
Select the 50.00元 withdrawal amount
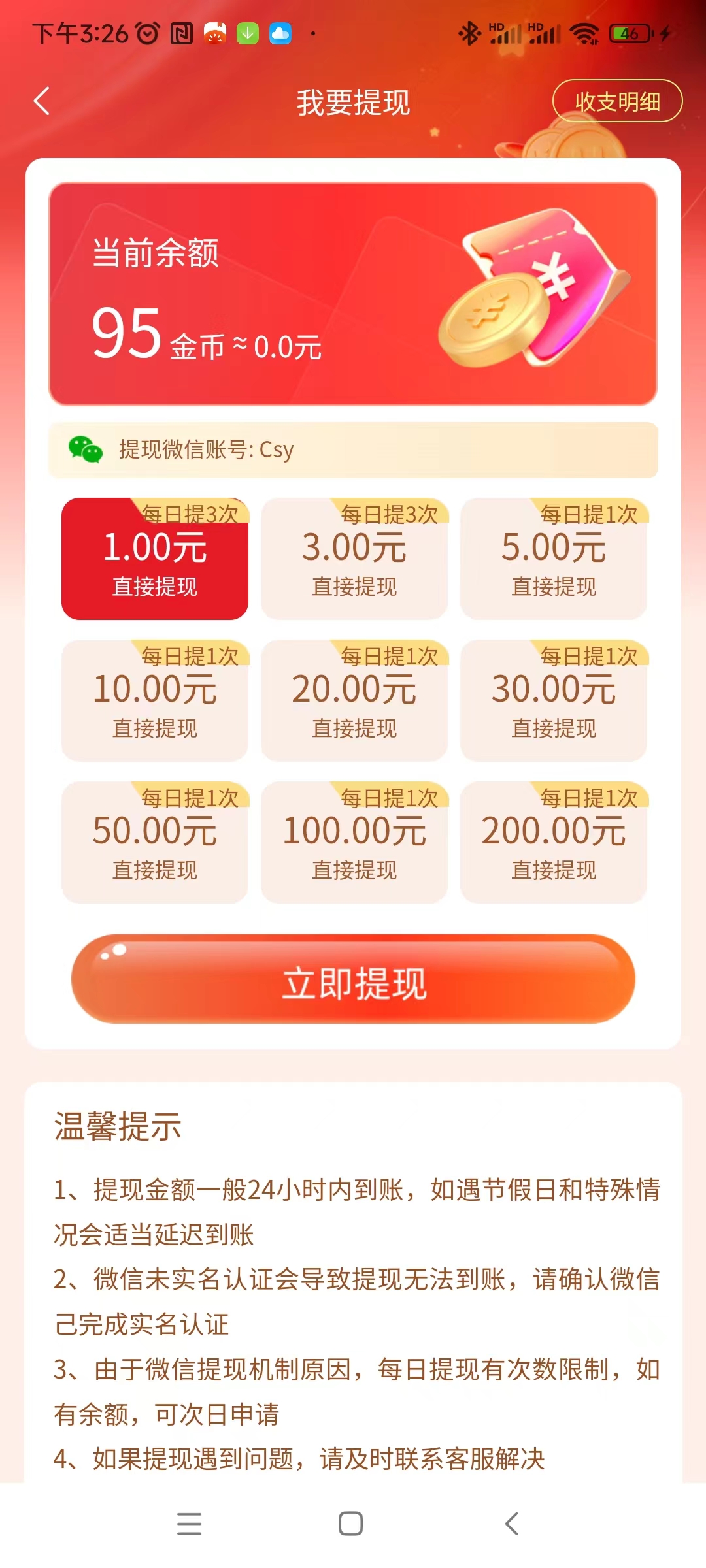[155, 843]
